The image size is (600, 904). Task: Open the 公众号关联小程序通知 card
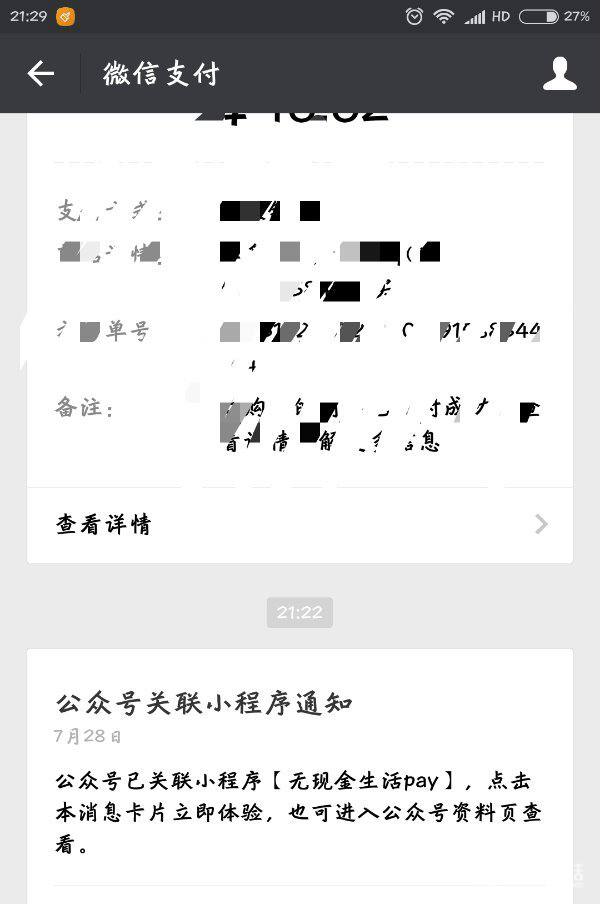pos(300,770)
